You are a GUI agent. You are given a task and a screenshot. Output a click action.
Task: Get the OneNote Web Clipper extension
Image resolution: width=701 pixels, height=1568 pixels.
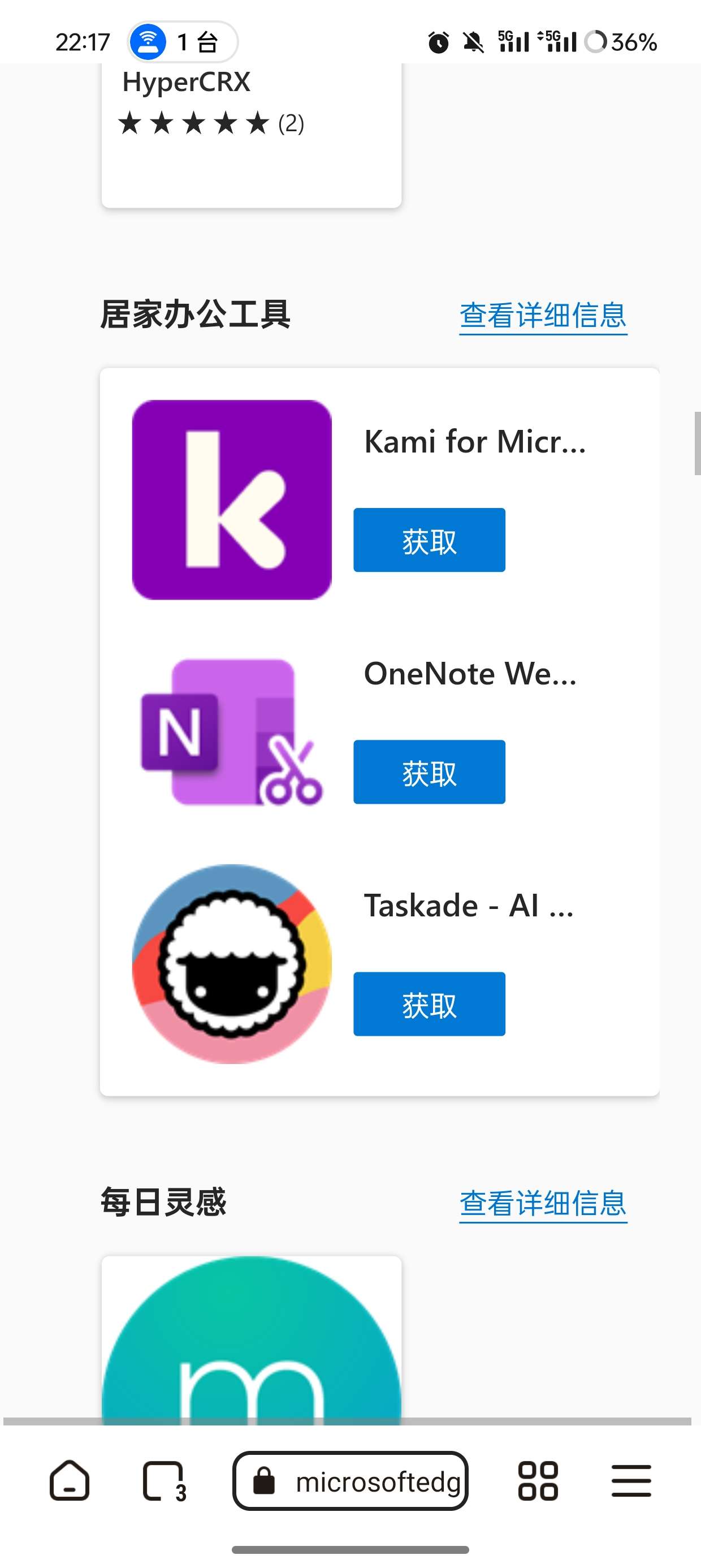(x=429, y=772)
